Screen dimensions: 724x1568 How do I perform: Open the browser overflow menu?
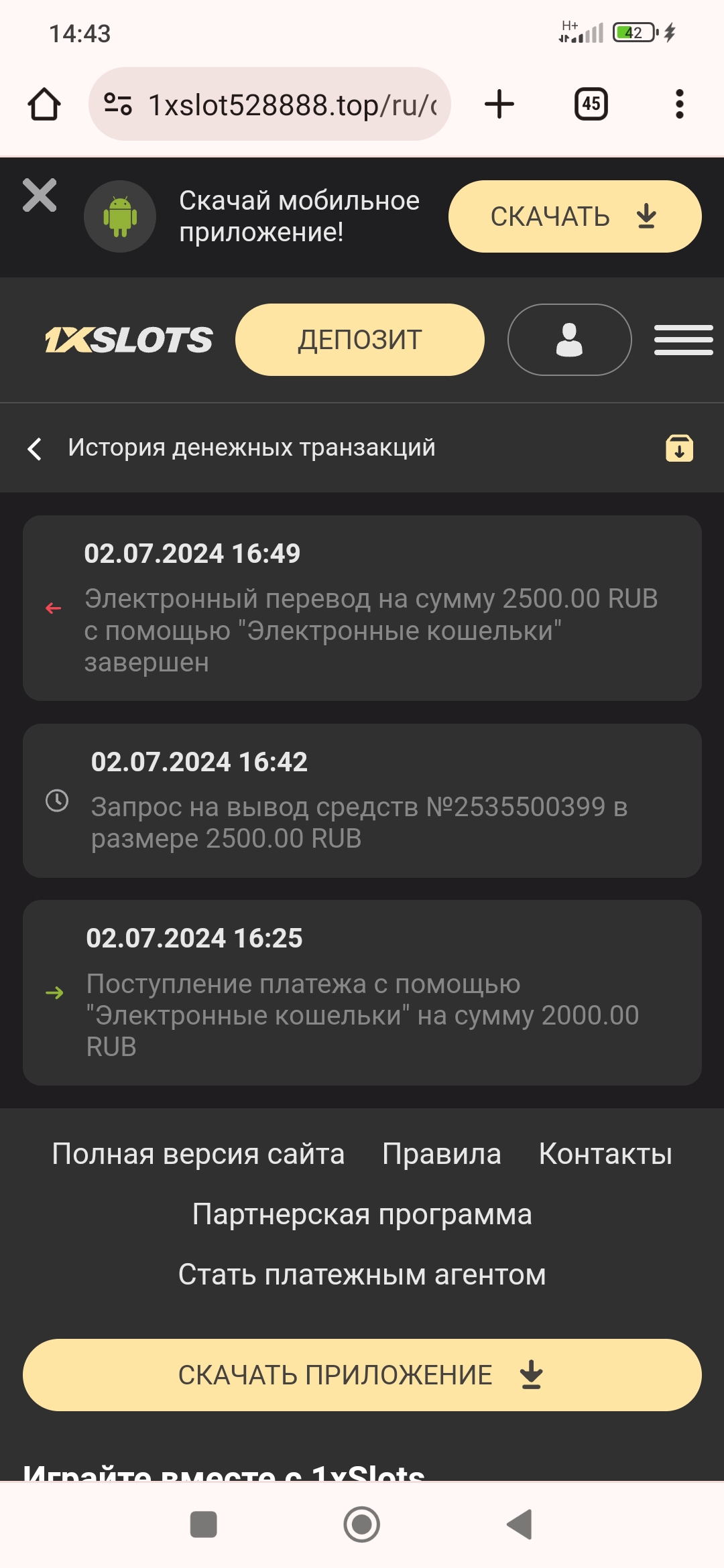(x=680, y=105)
